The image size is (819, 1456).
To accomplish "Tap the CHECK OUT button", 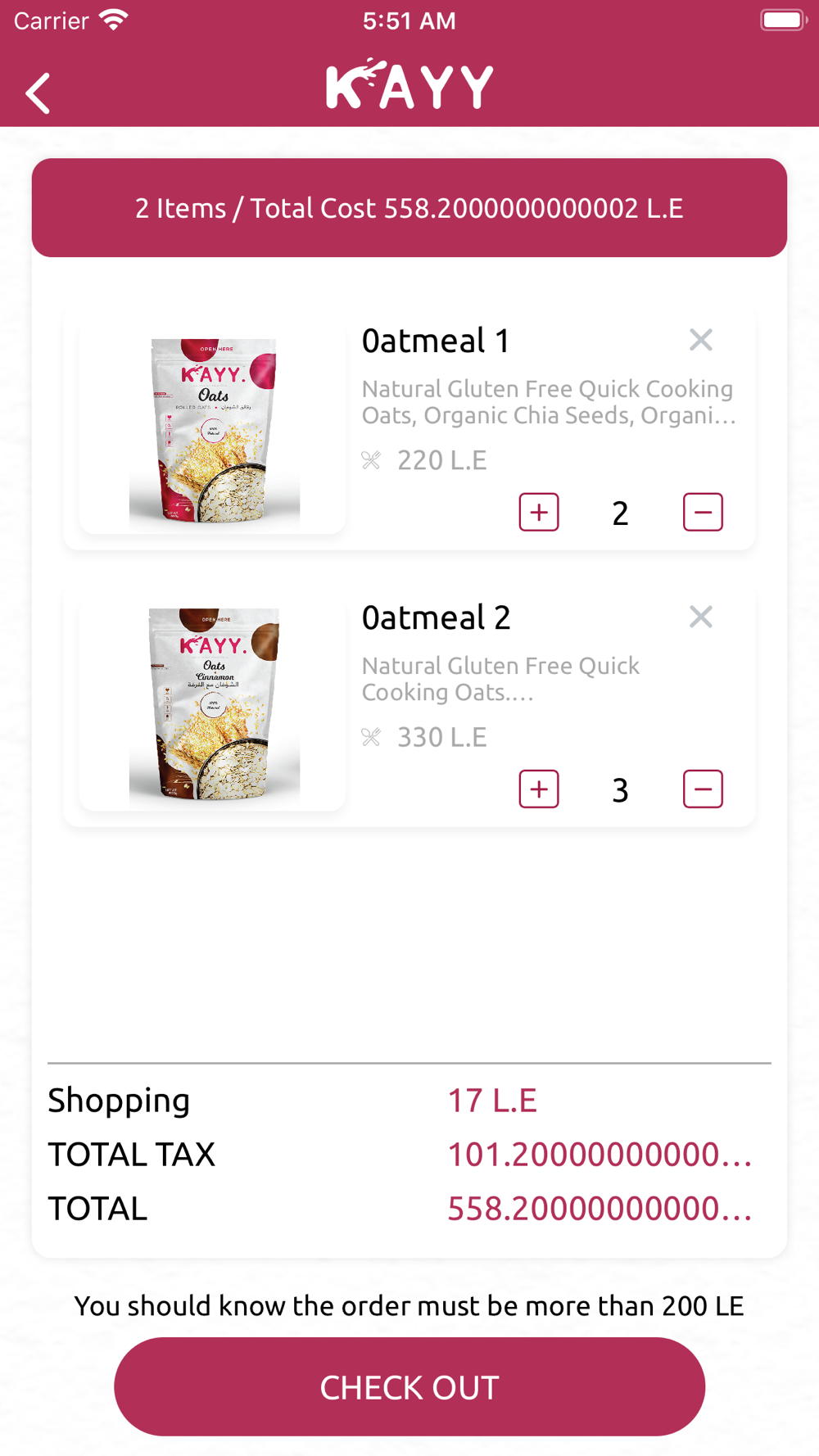I will pyautogui.click(x=409, y=1386).
